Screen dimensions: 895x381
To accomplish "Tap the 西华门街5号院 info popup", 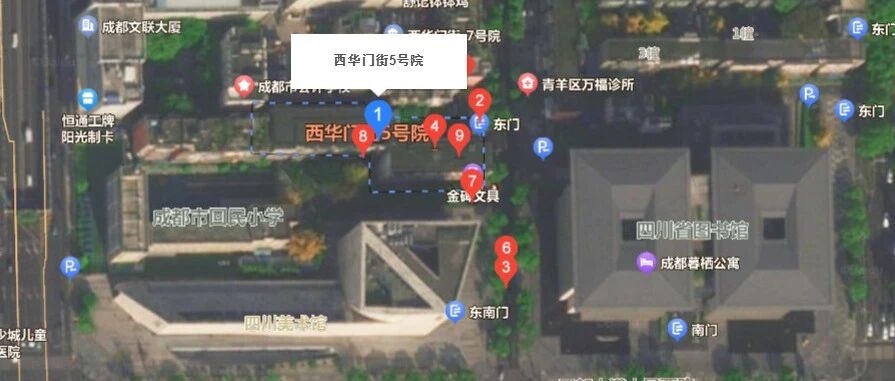I will [379, 61].
